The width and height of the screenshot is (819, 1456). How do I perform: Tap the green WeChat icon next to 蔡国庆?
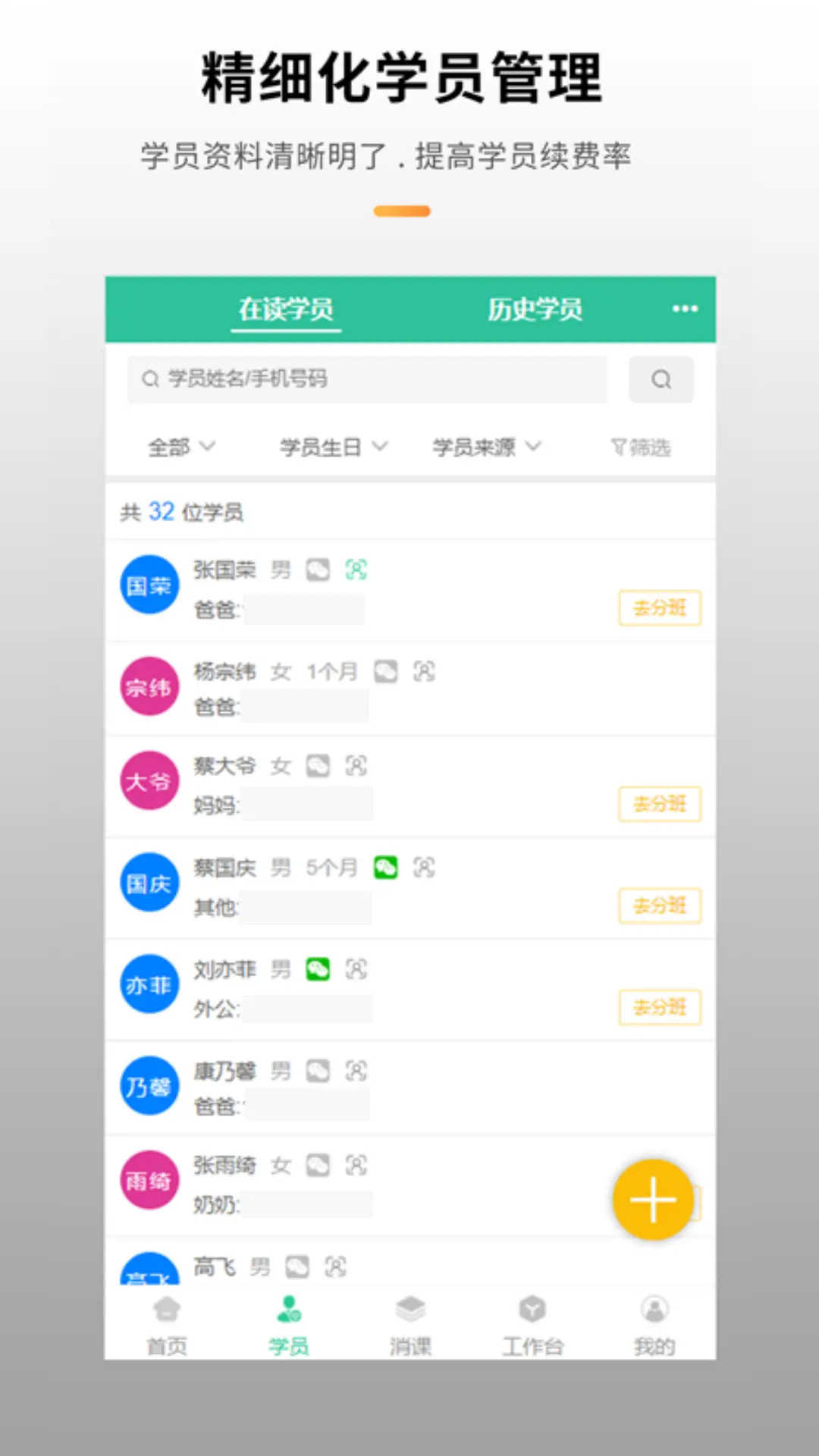[x=386, y=868]
